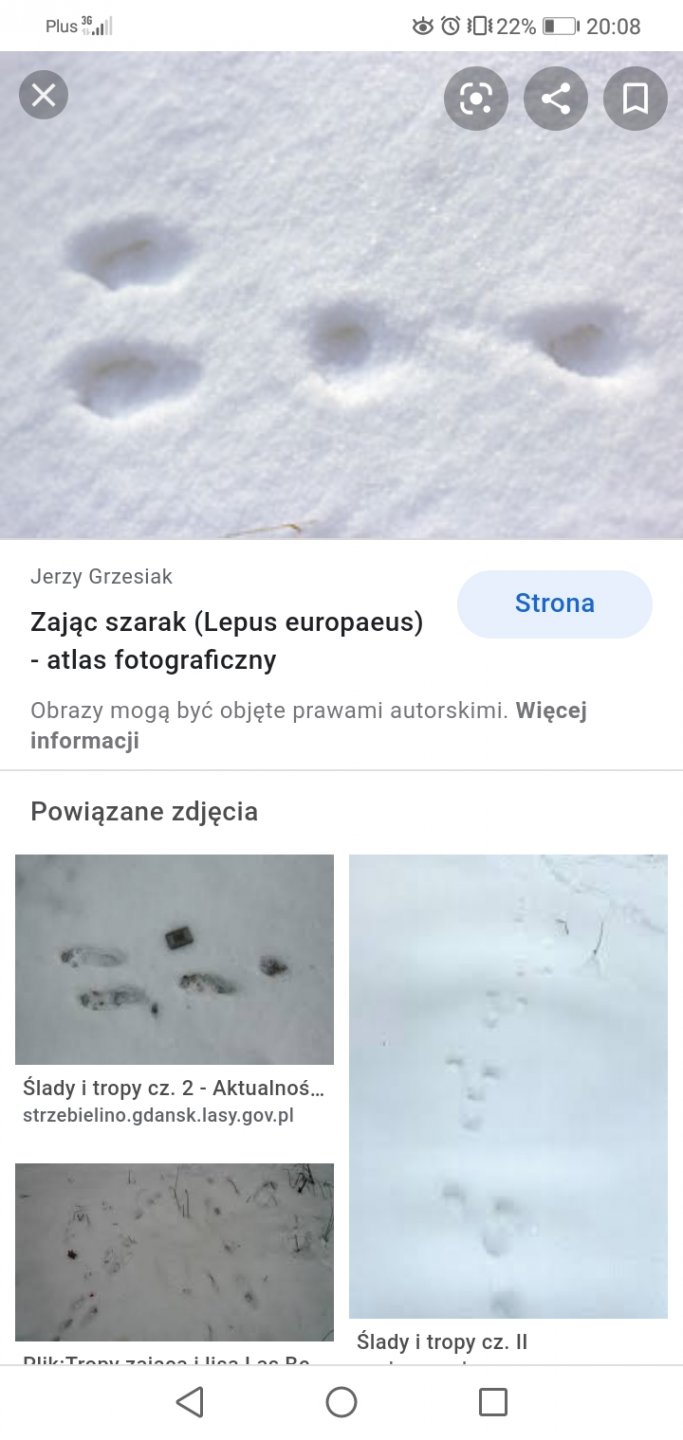Image resolution: width=683 pixels, height=1440 pixels.
Task: Search this image with Lens
Action: click(476, 98)
